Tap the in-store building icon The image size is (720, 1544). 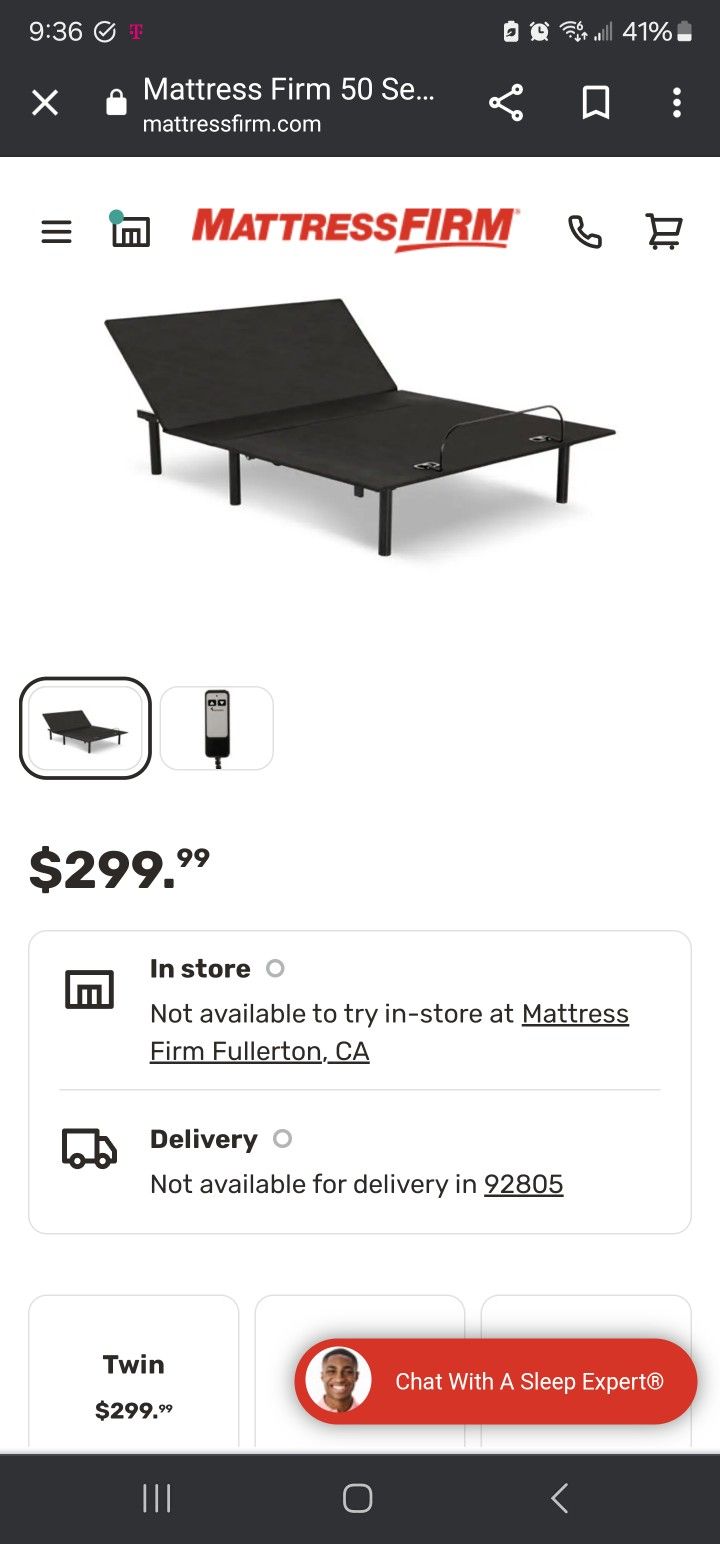[89, 989]
